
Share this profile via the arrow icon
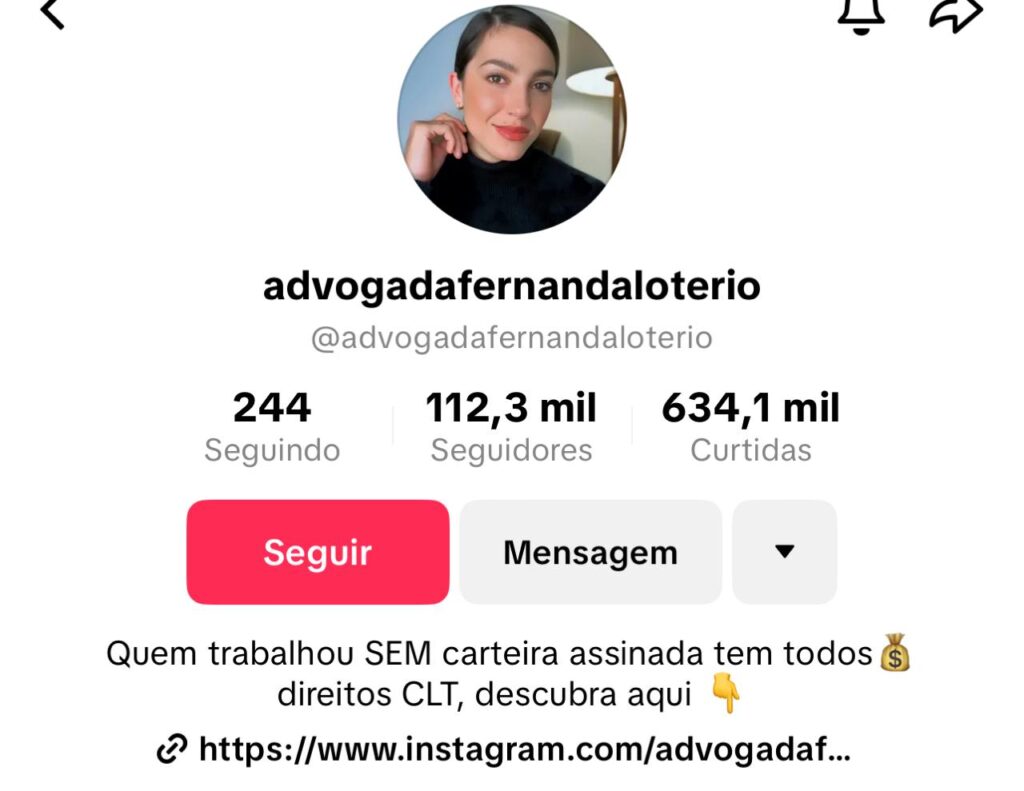956,14
